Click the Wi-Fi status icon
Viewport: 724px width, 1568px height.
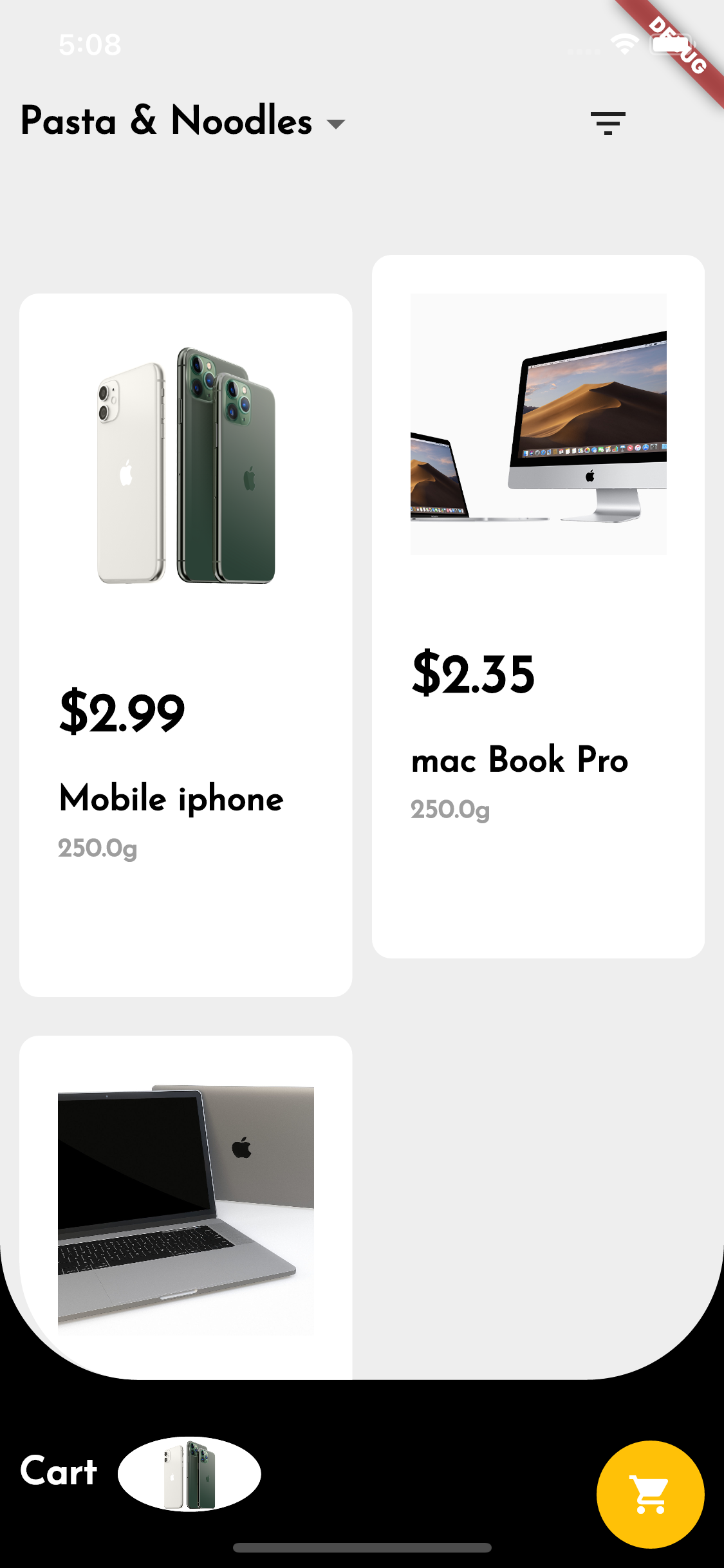[x=623, y=44]
